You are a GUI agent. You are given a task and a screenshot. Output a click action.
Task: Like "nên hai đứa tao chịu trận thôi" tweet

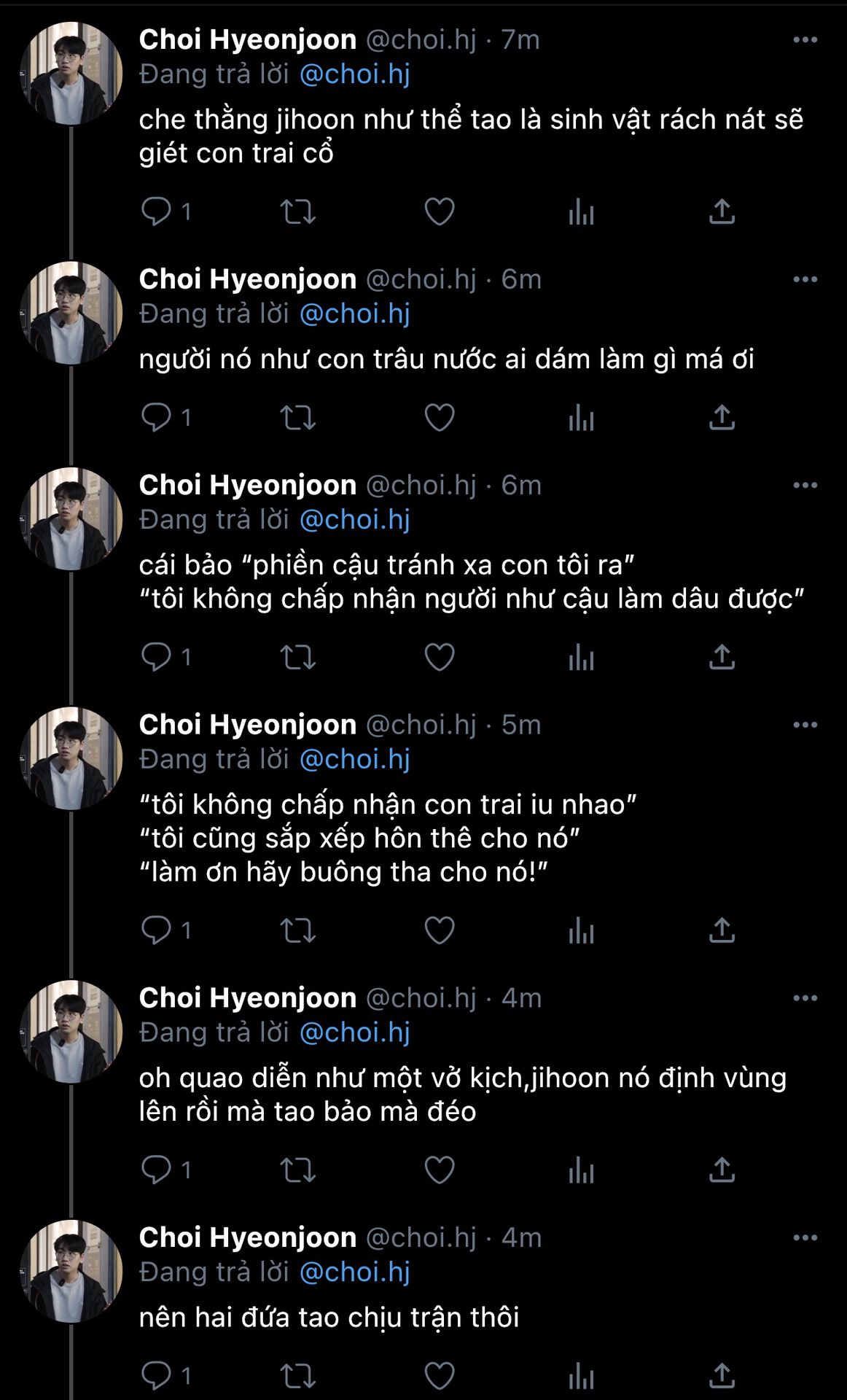(x=439, y=1375)
